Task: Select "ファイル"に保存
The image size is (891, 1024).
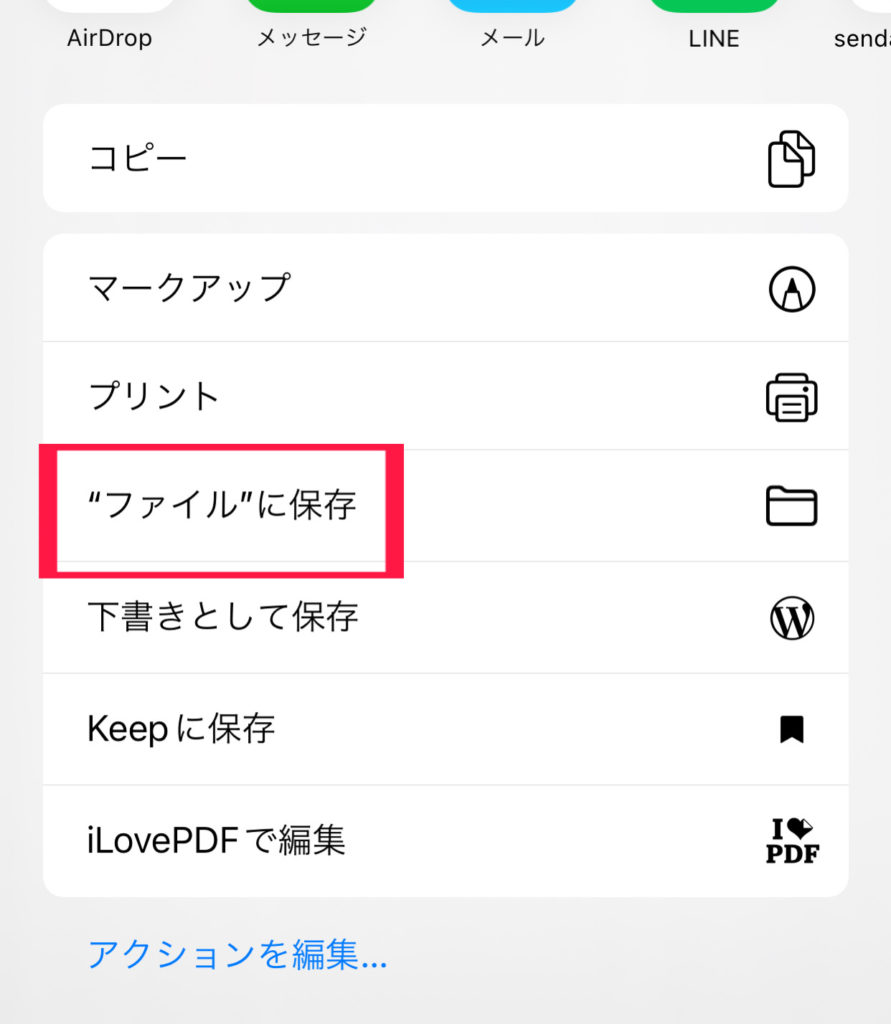Action: click(445, 505)
